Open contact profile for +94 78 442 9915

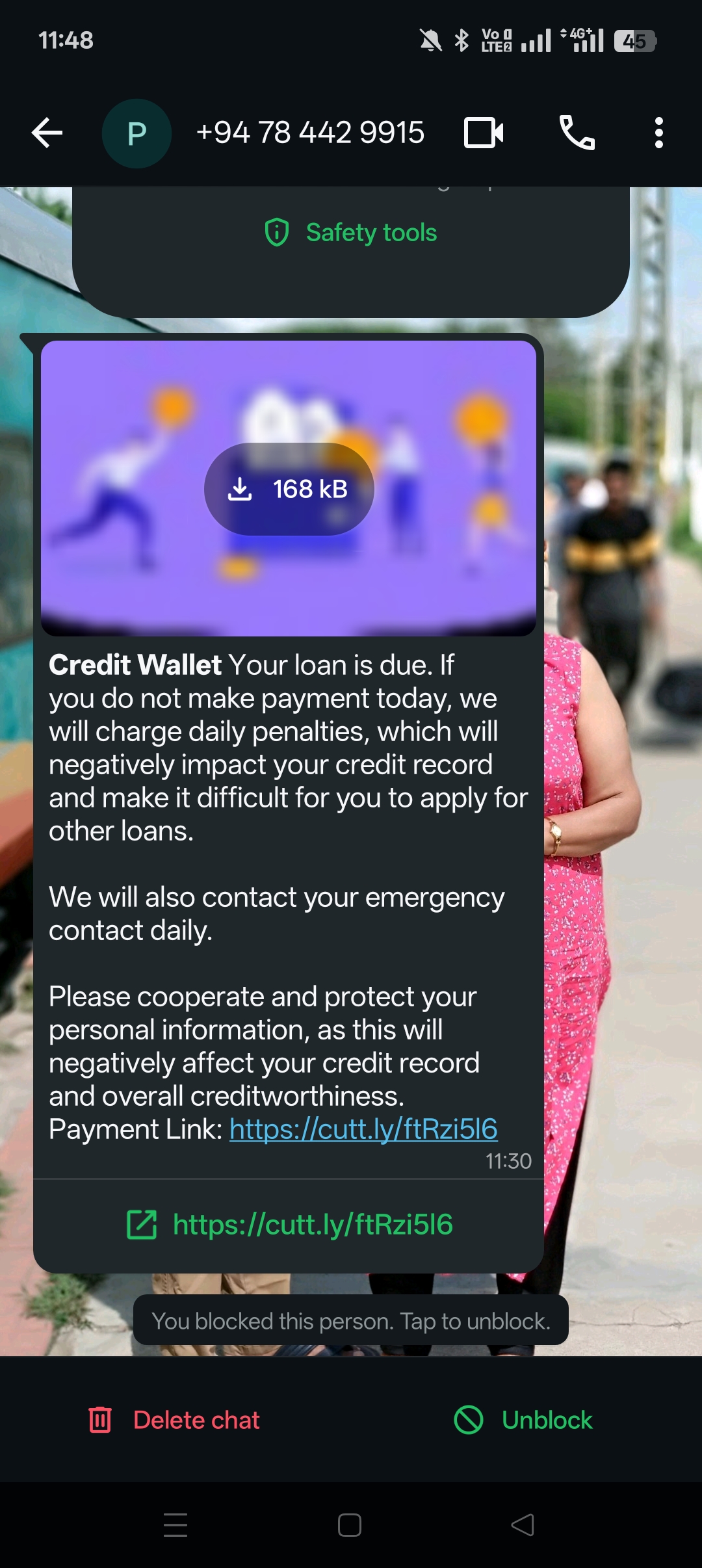tap(310, 133)
